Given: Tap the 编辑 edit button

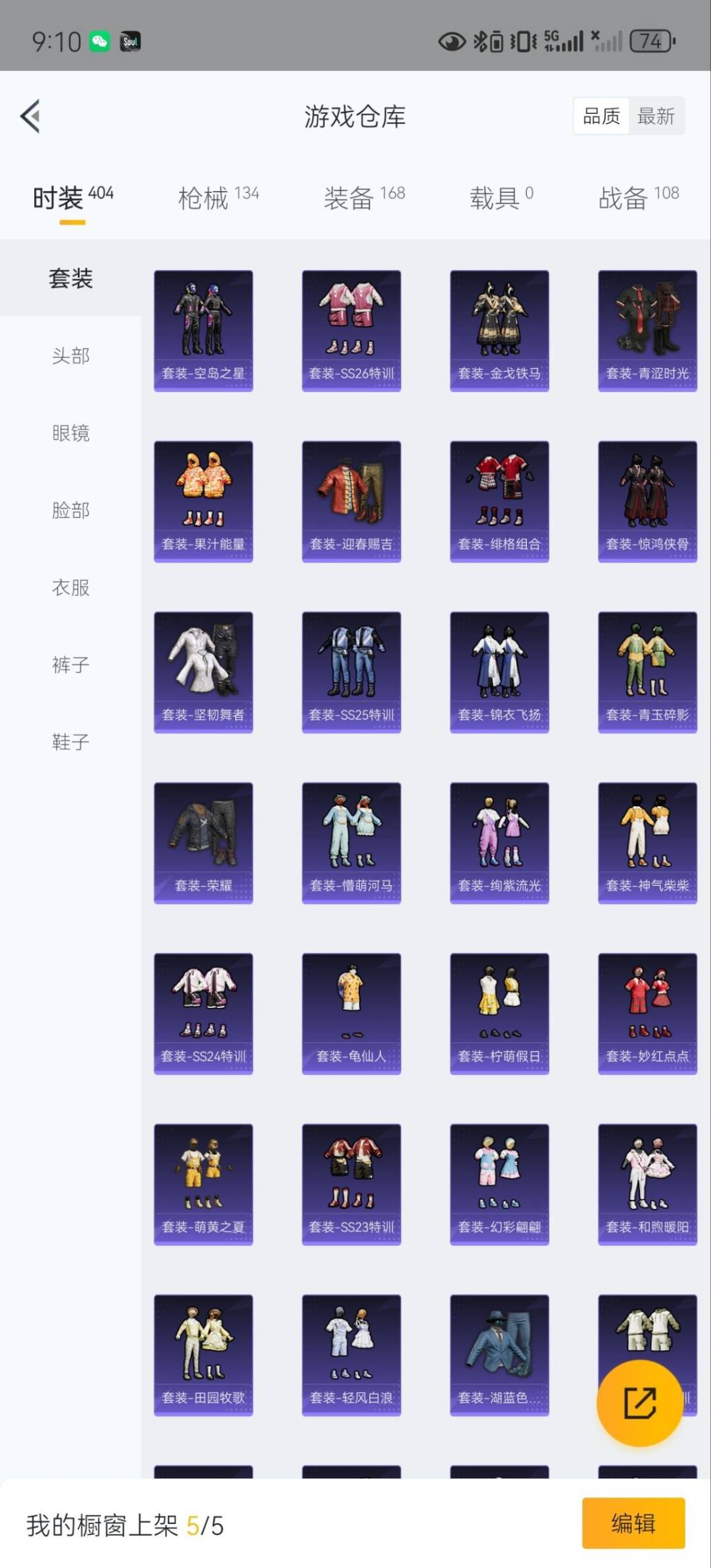Looking at the screenshot, I should coord(634,1523).
